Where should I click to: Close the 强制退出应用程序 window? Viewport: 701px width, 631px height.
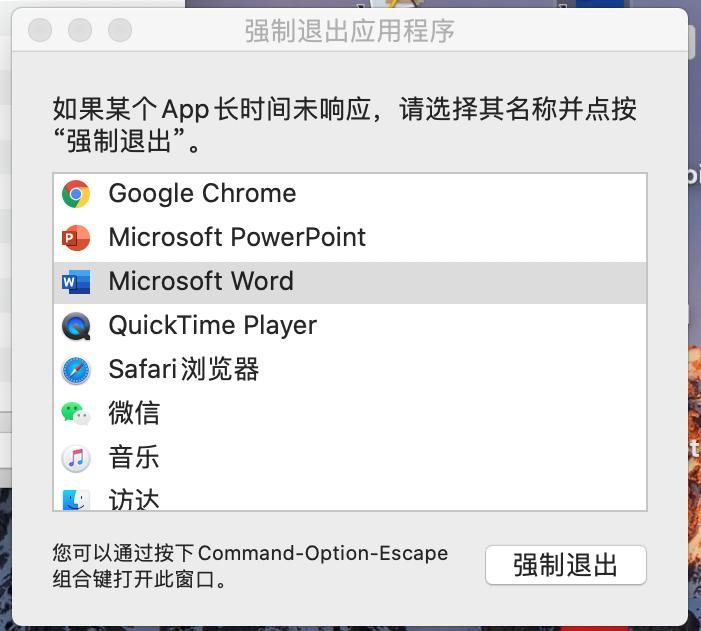coord(40,31)
